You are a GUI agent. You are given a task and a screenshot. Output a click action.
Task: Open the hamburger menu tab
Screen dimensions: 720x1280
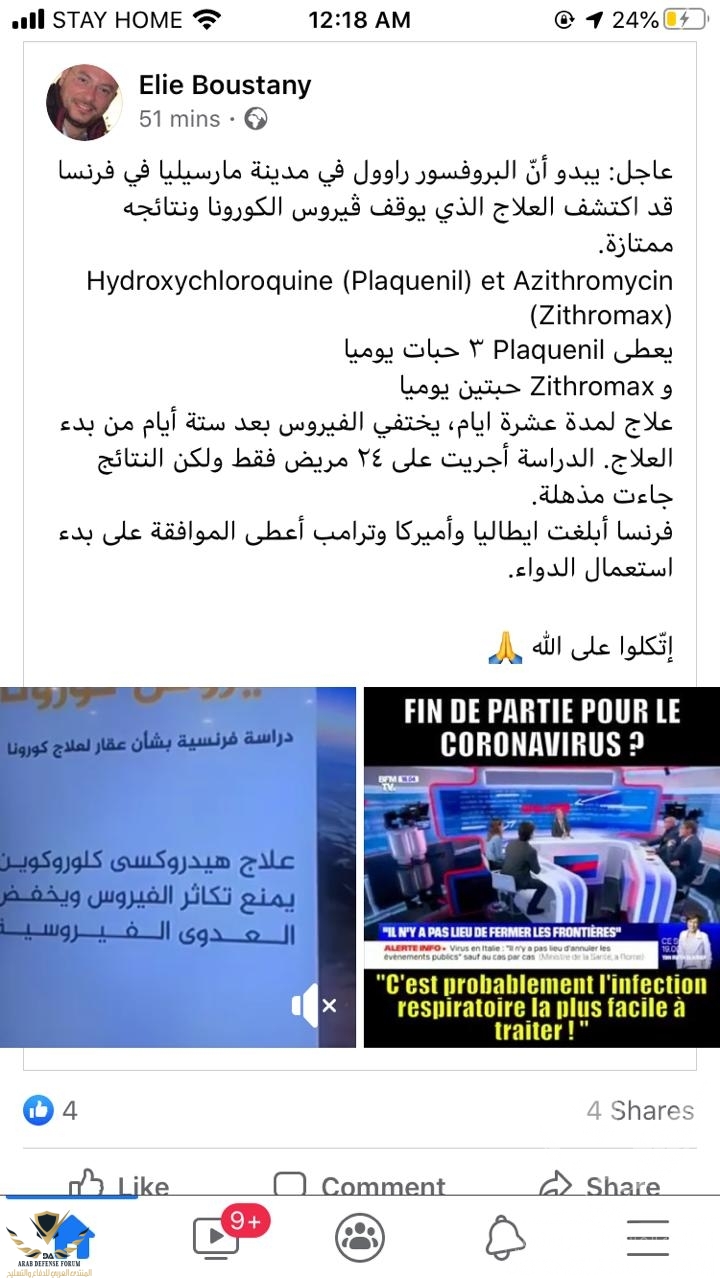click(648, 1238)
